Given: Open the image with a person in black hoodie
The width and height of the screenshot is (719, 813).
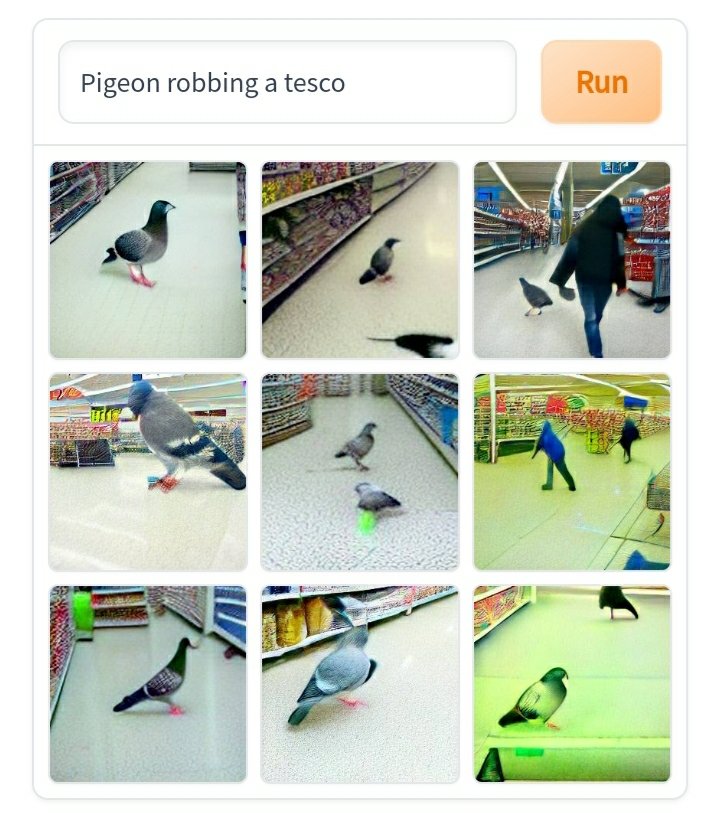Looking at the screenshot, I should 572,260.
